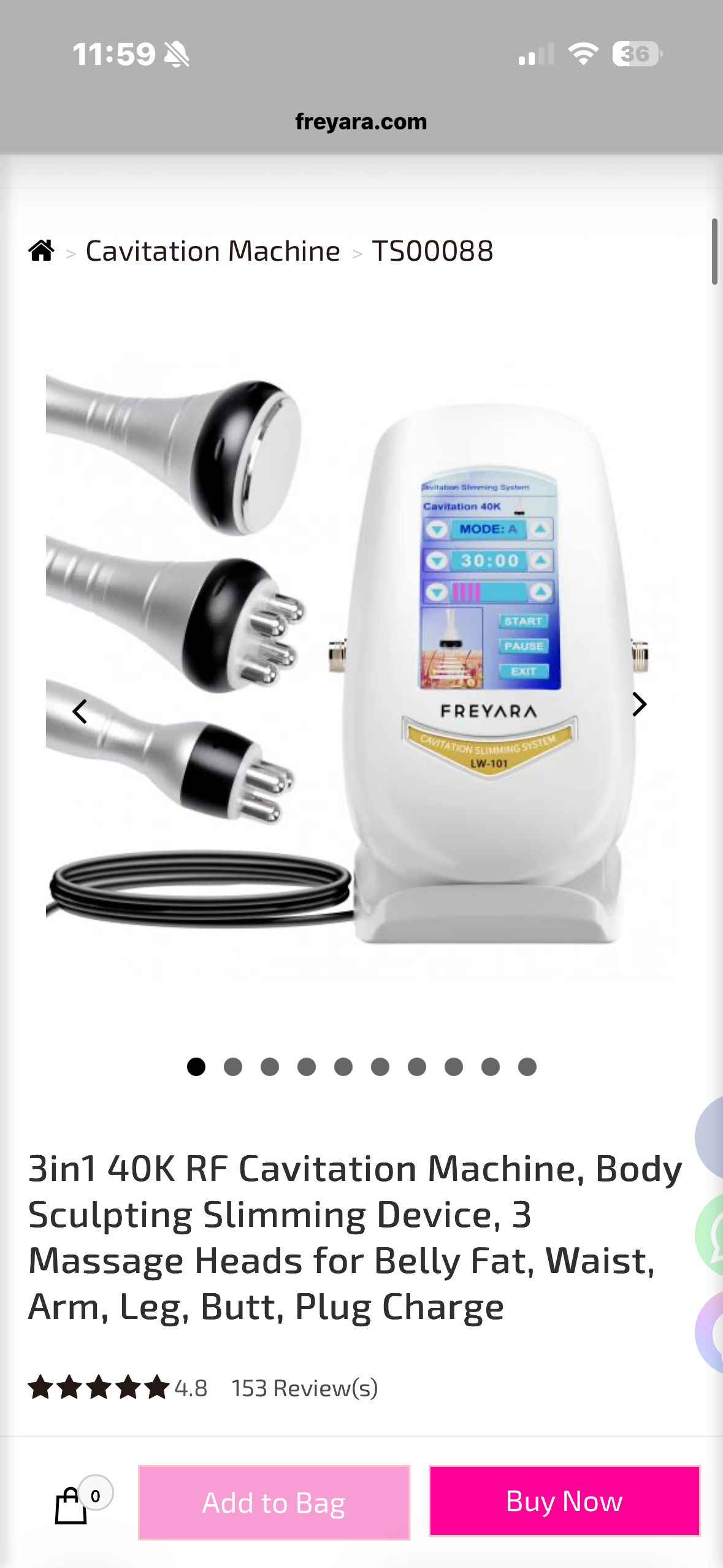Open the Cavitation Machine breadcrumb
Viewport: 723px width, 1568px height.
(212, 251)
